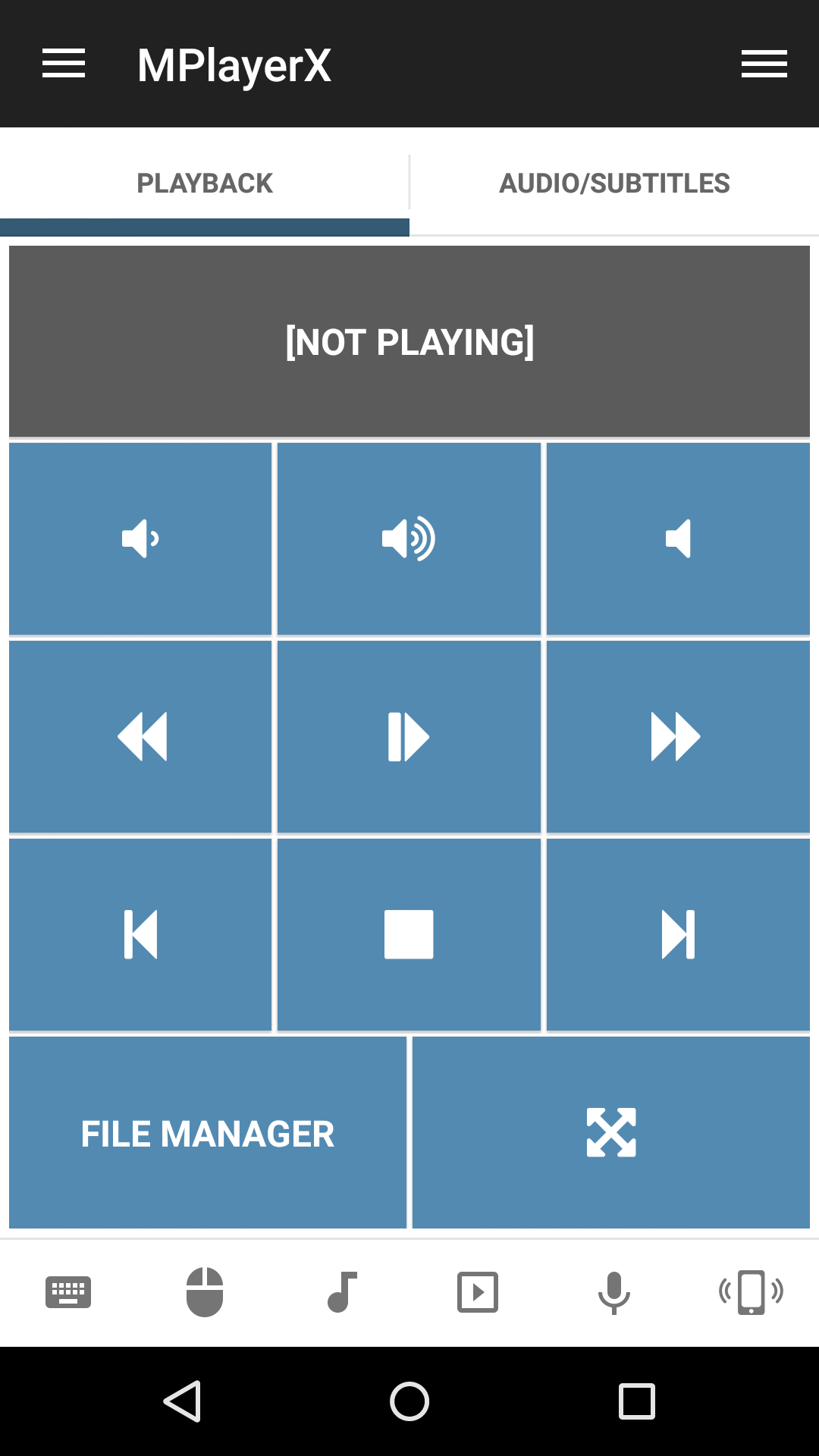Open the keyboard remote

point(68,1292)
